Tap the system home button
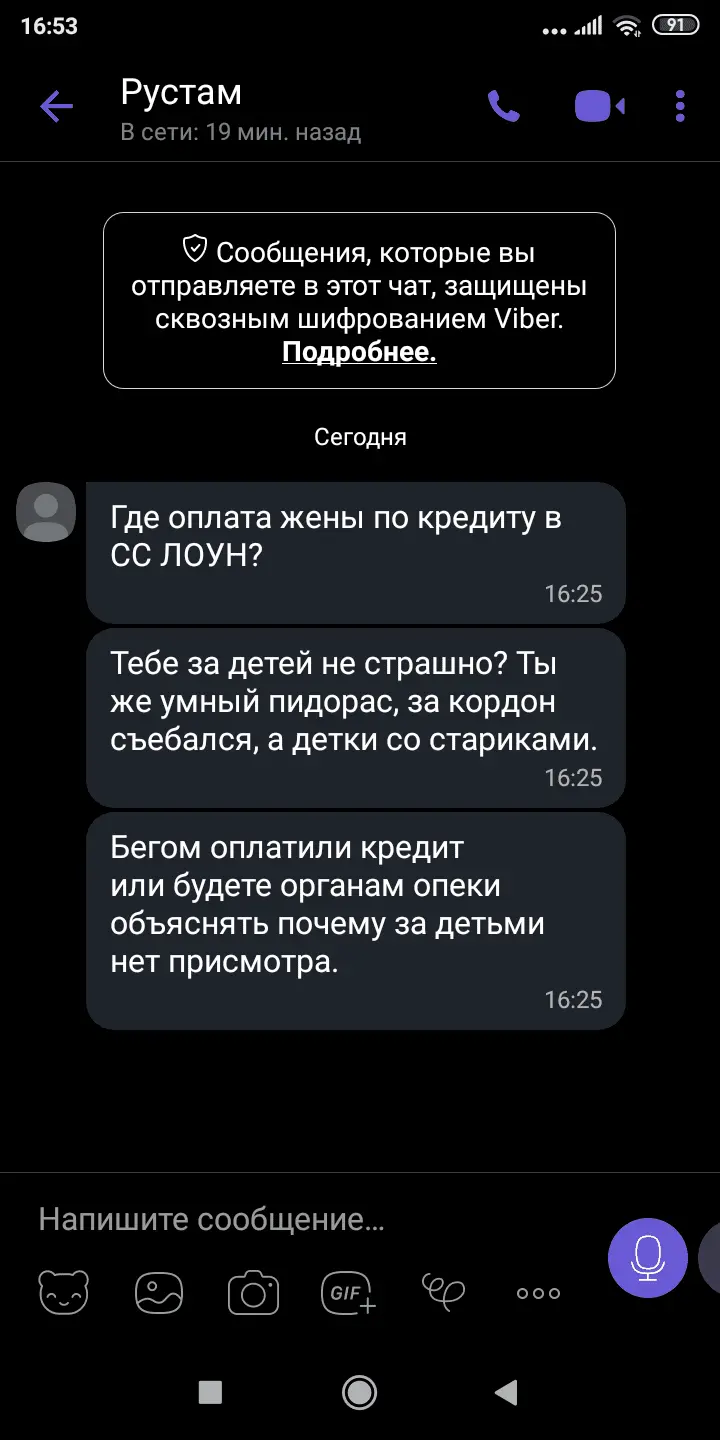Image resolution: width=720 pixels, height=1440 pixels. [359, 1392]
